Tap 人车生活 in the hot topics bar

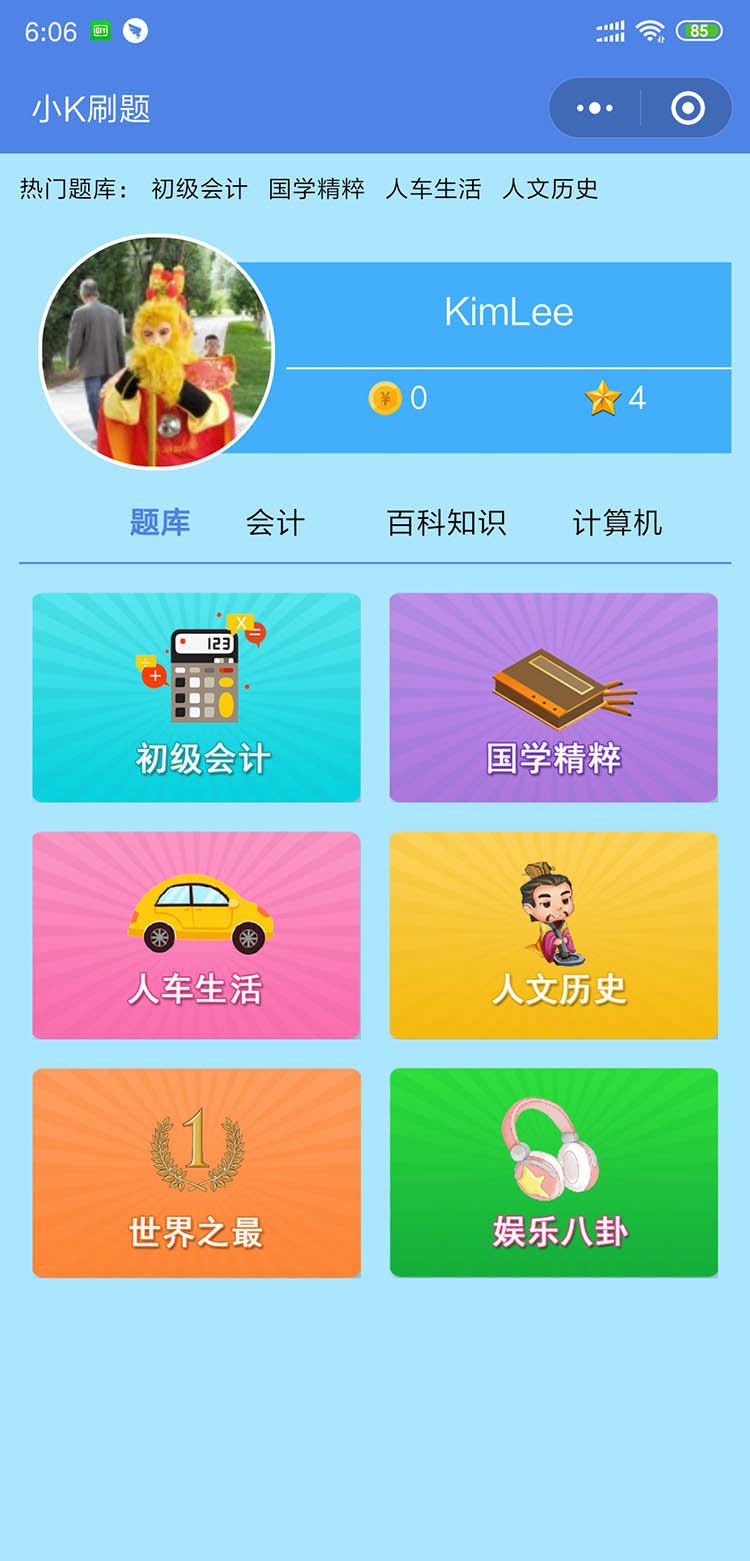[432, 189]
